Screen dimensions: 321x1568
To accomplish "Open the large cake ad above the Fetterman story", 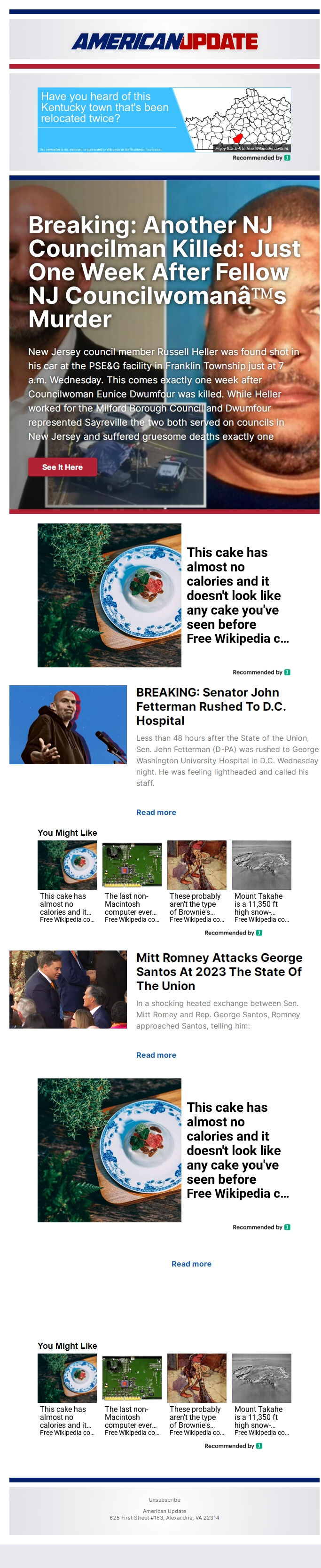I will tap(164, 595).
